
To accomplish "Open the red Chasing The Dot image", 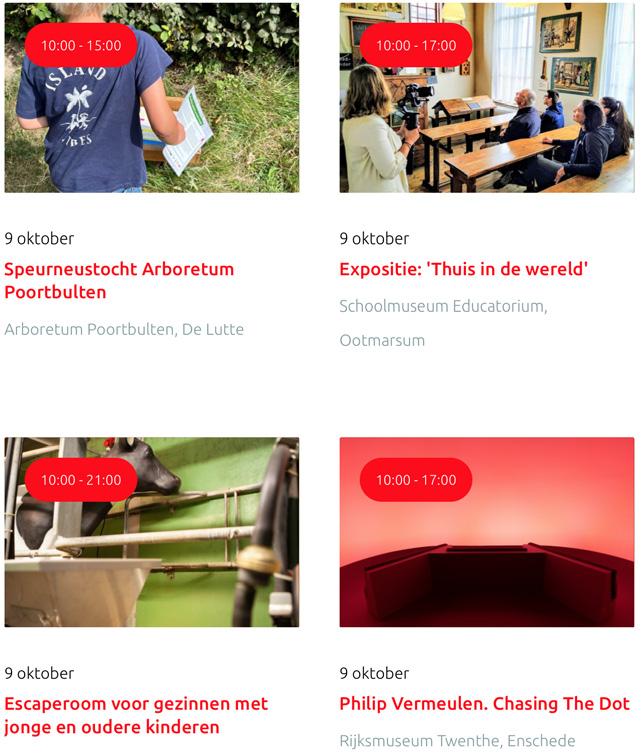I will 486,545.
